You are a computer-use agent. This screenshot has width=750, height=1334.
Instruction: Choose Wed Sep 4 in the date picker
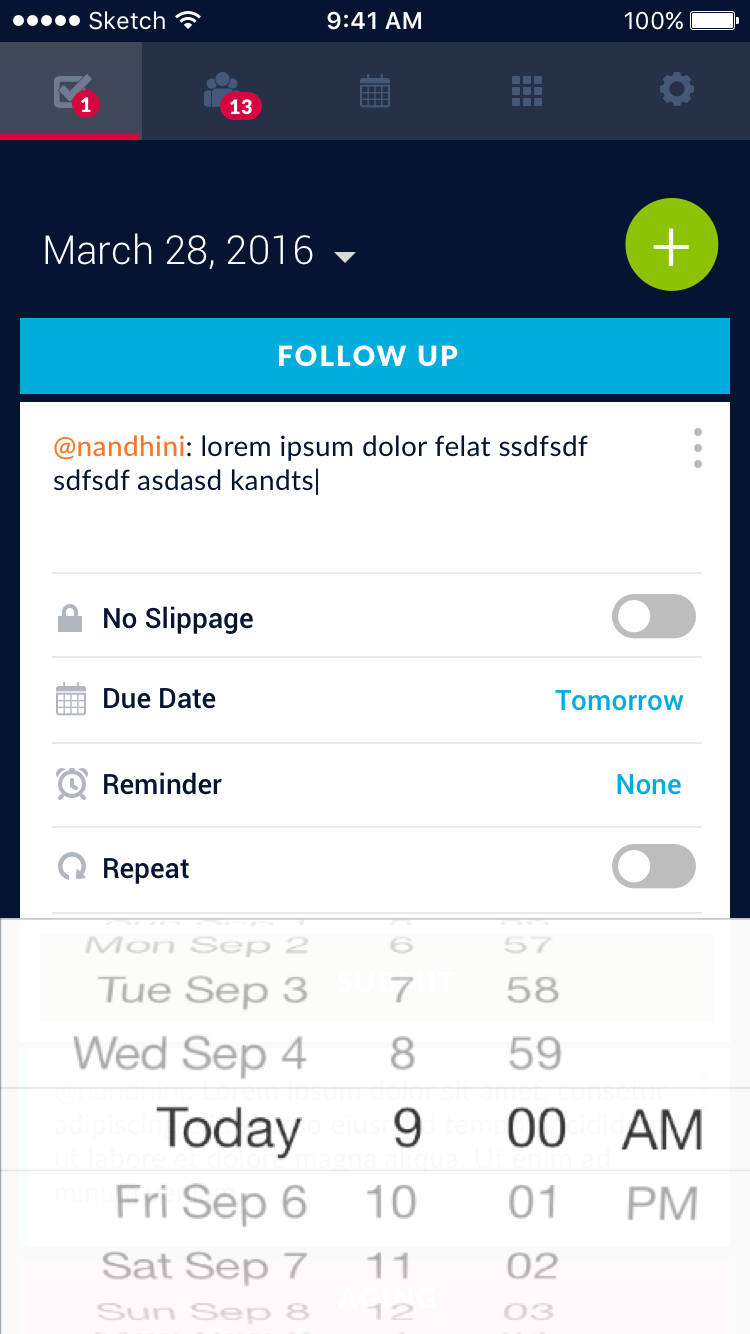point(190,1054)
